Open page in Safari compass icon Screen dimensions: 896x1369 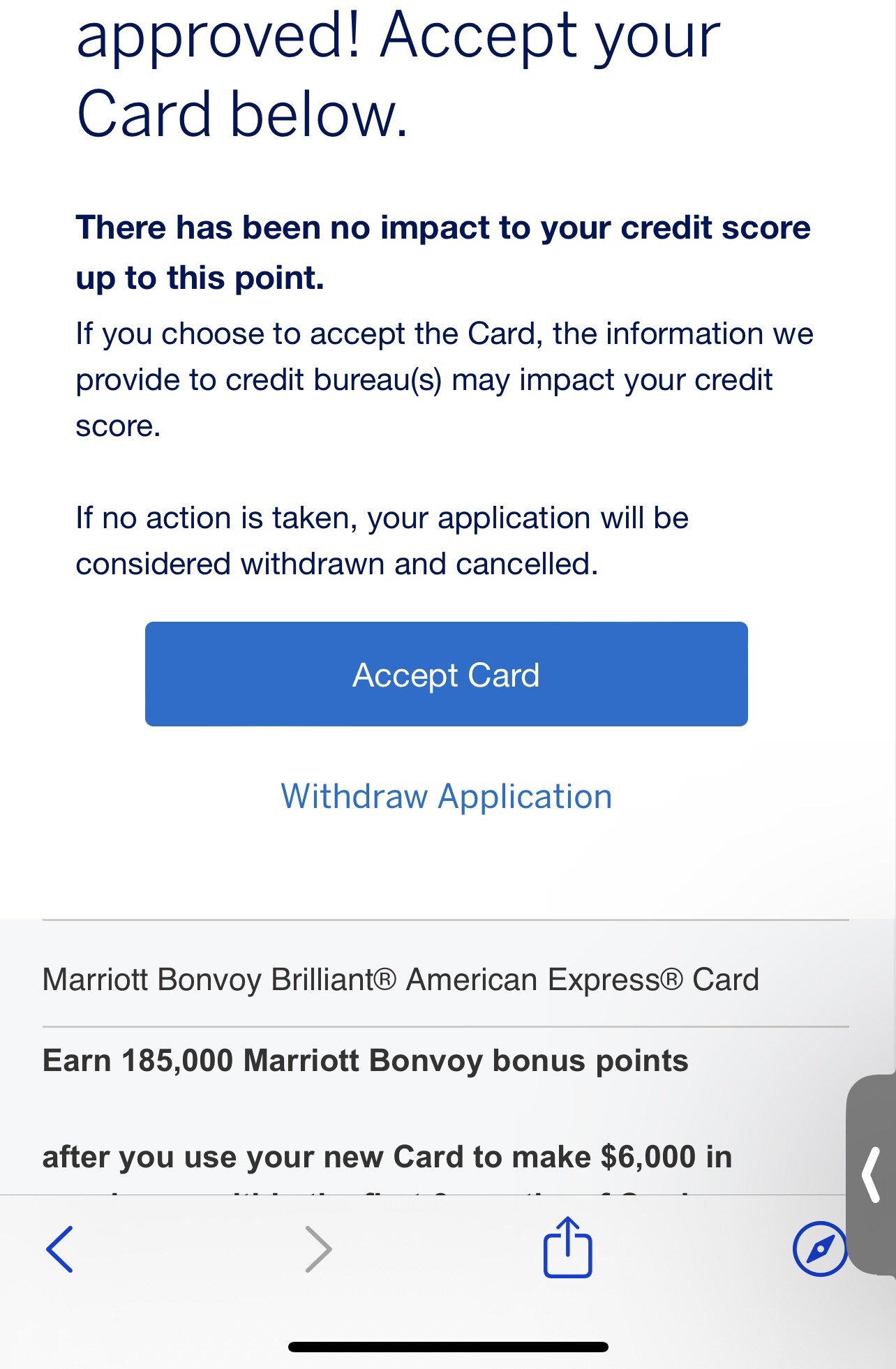click(819, 1249)
